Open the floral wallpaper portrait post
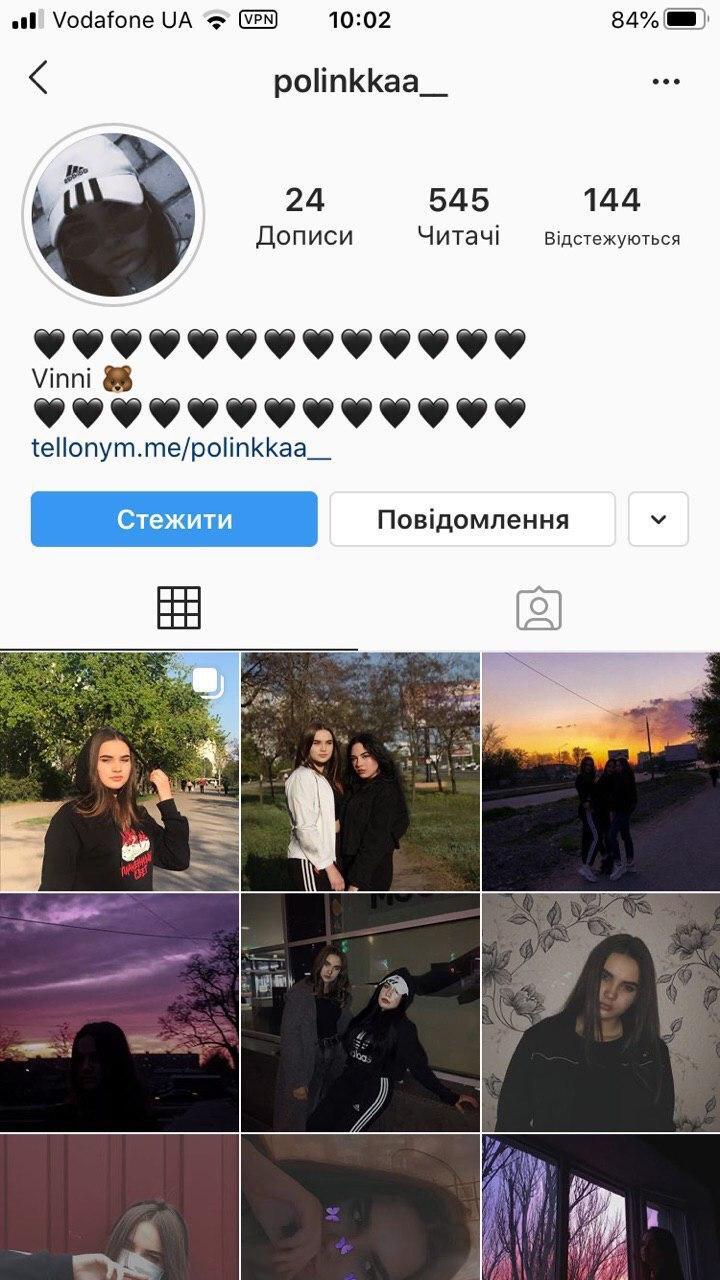This screenshot has width=720, height=1280. click(601, 1012)
